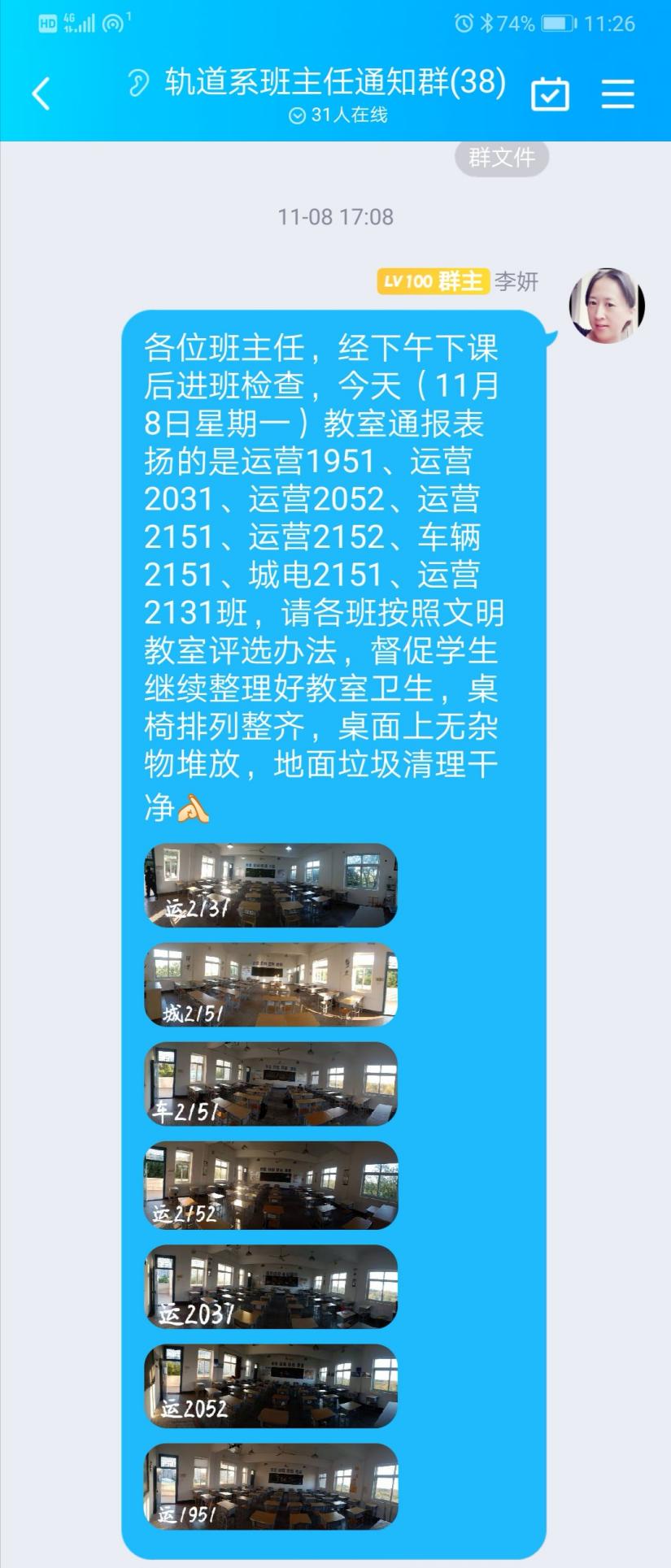This screenshot has height=1568, width=671.
Task: Open the 运2152 classroom photo
Action: [x=271, y=1184]
